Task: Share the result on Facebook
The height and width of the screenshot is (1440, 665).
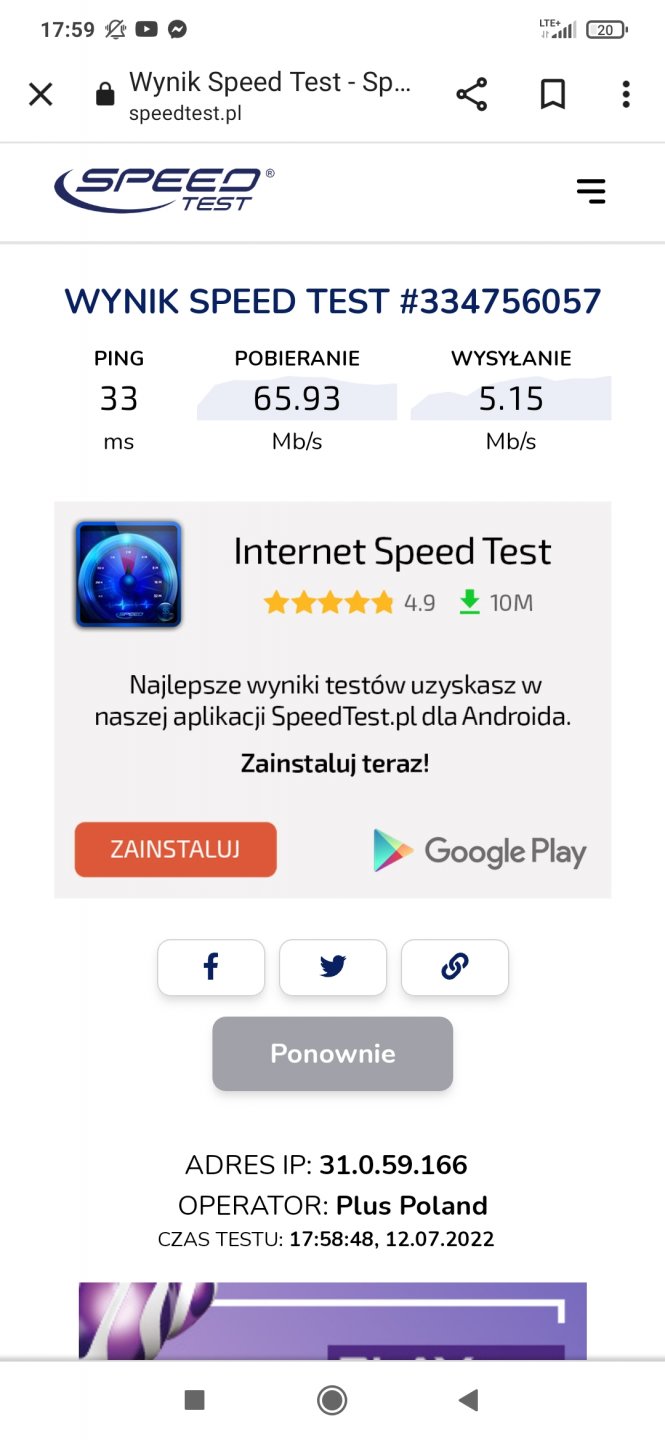Action: pyautogui.click(x=211, y=967)
